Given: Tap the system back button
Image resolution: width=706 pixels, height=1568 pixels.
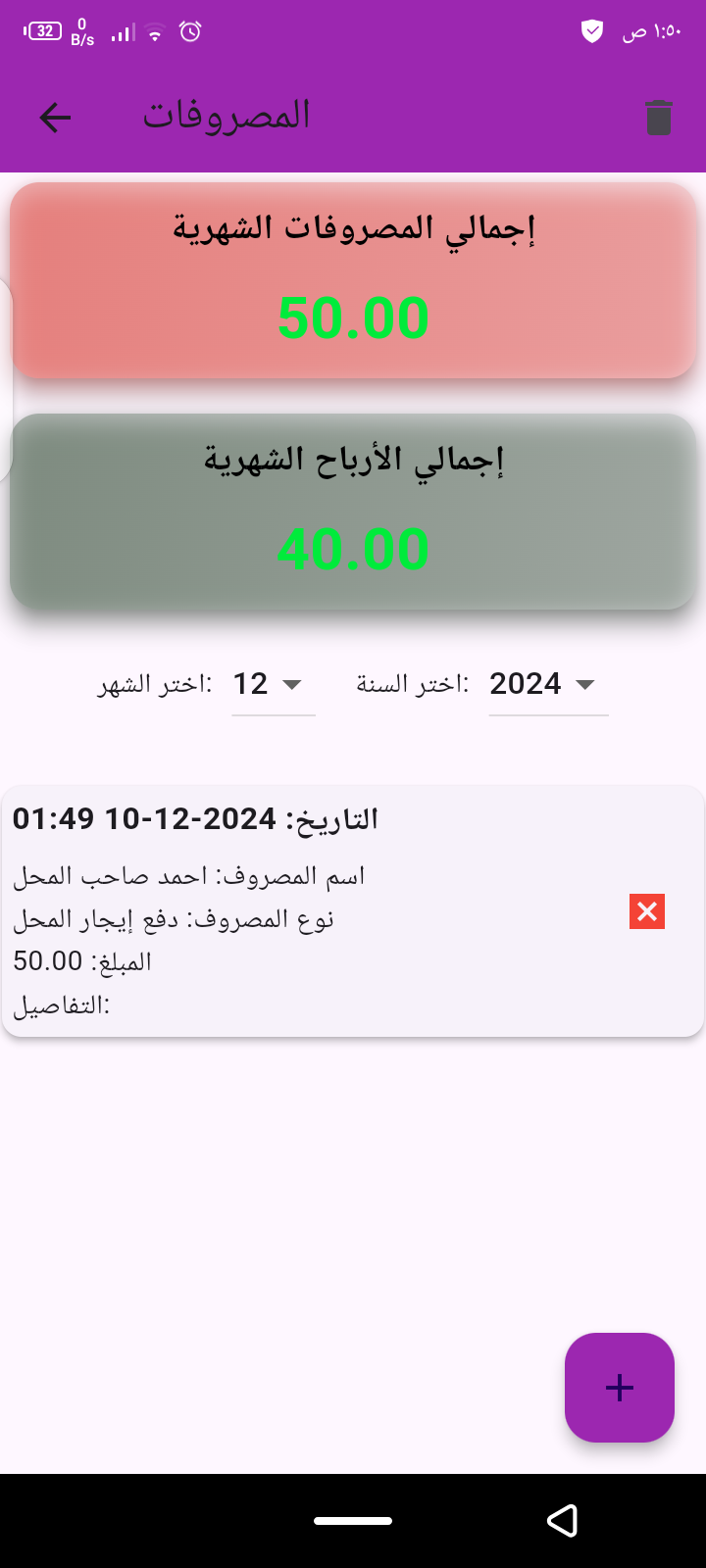Looking at the screenshot, I should [x=562, y=1521].
